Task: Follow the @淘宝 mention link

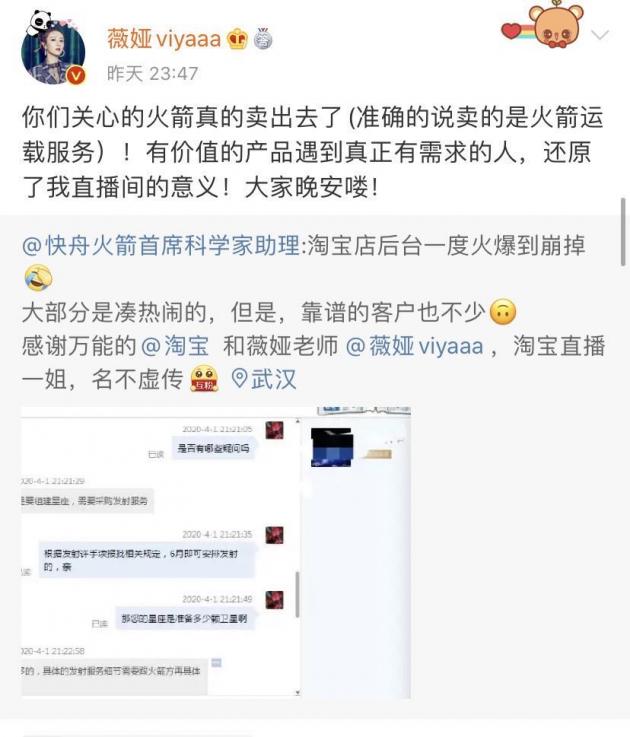Action: (175, 346)
